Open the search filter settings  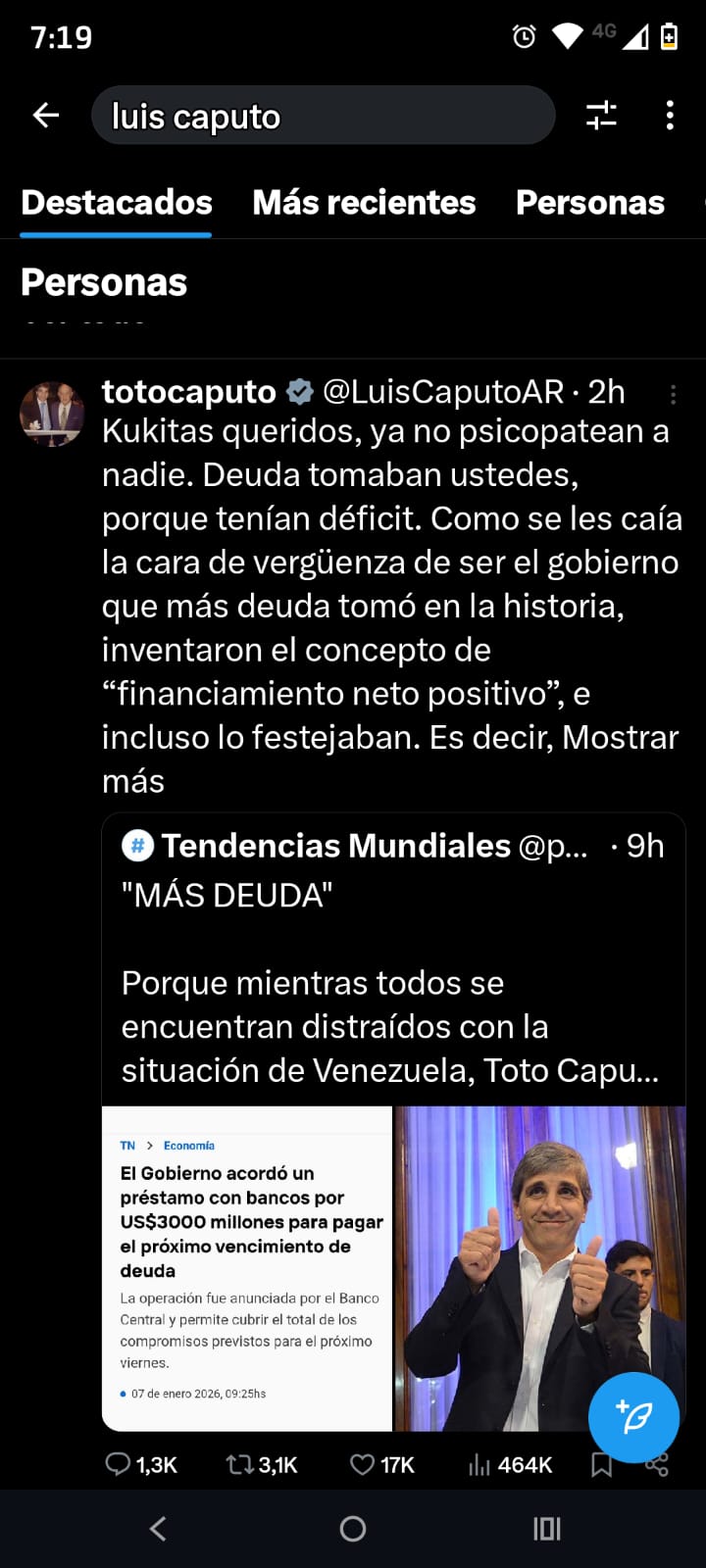pyautogui.click(x=601, y=116)
